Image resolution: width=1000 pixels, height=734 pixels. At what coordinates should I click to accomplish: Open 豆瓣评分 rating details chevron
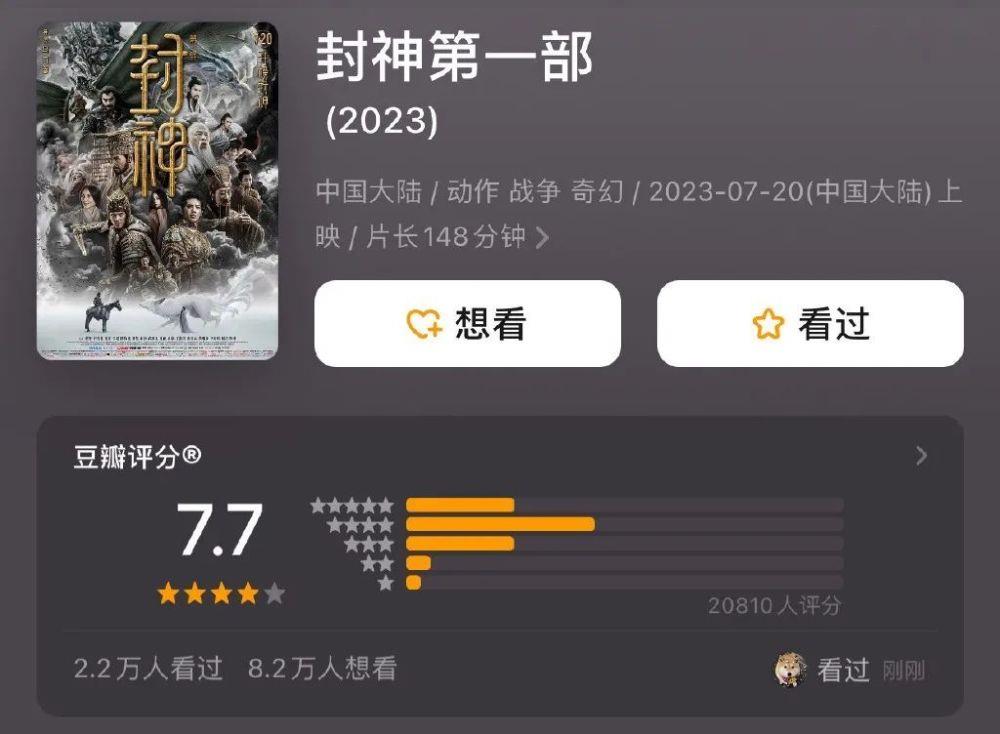pos(921,456)
